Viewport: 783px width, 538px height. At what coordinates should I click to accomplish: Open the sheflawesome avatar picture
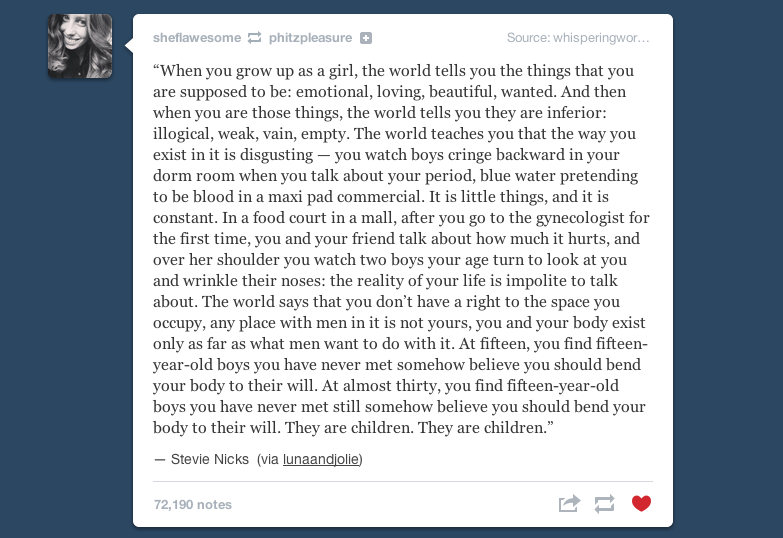(79, 47)
